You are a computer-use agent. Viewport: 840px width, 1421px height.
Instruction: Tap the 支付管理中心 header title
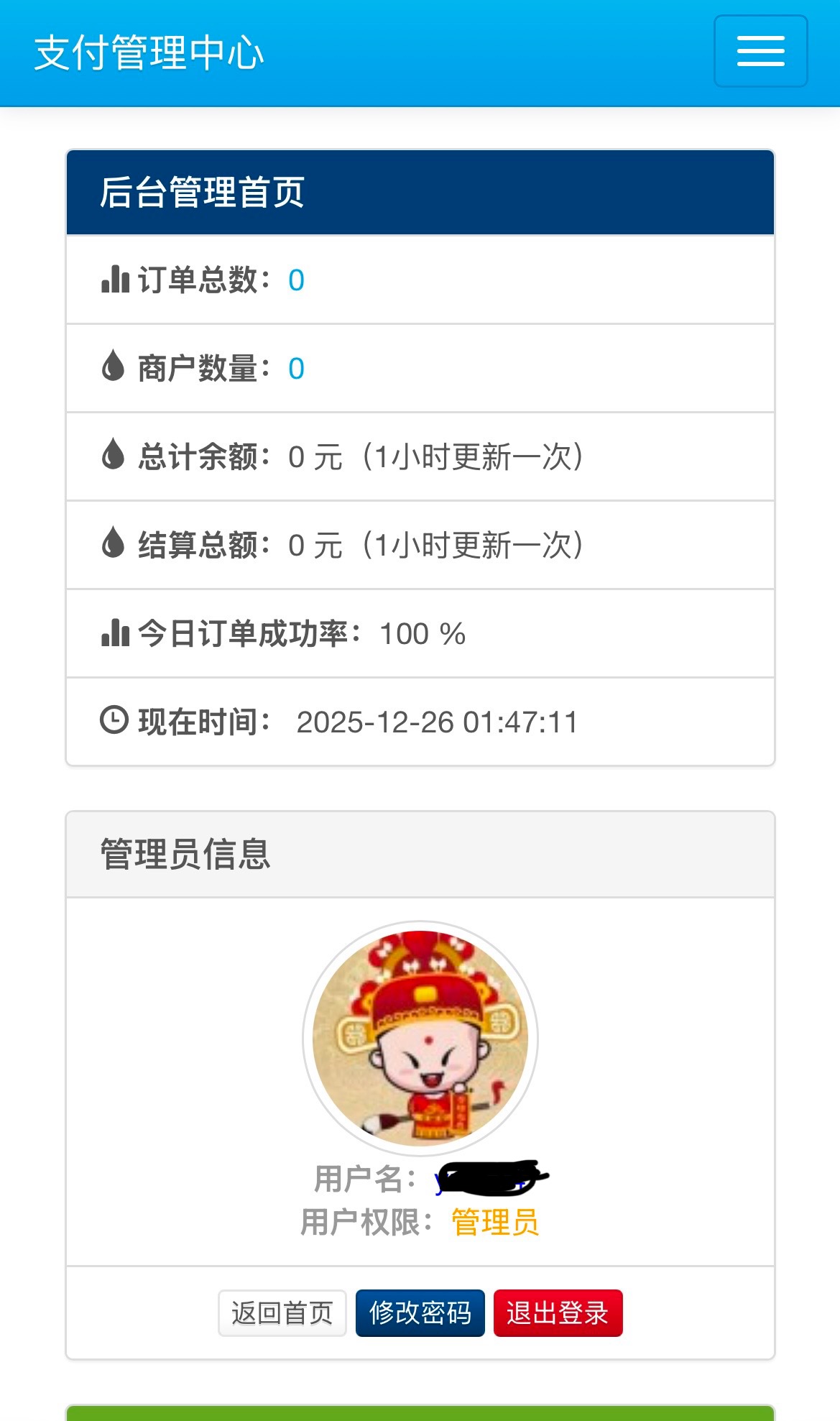pos(149,53)
